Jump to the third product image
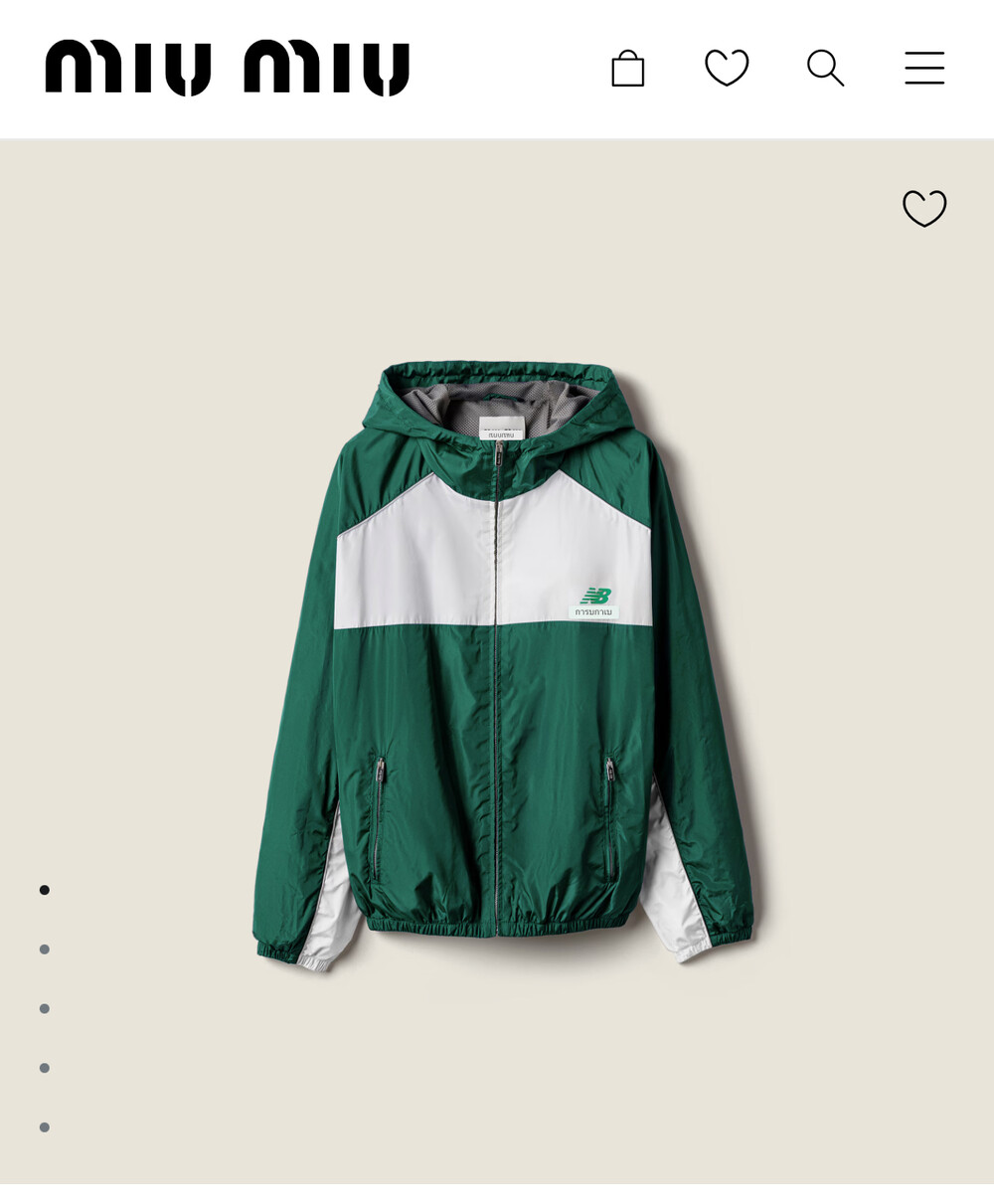 45,1008
